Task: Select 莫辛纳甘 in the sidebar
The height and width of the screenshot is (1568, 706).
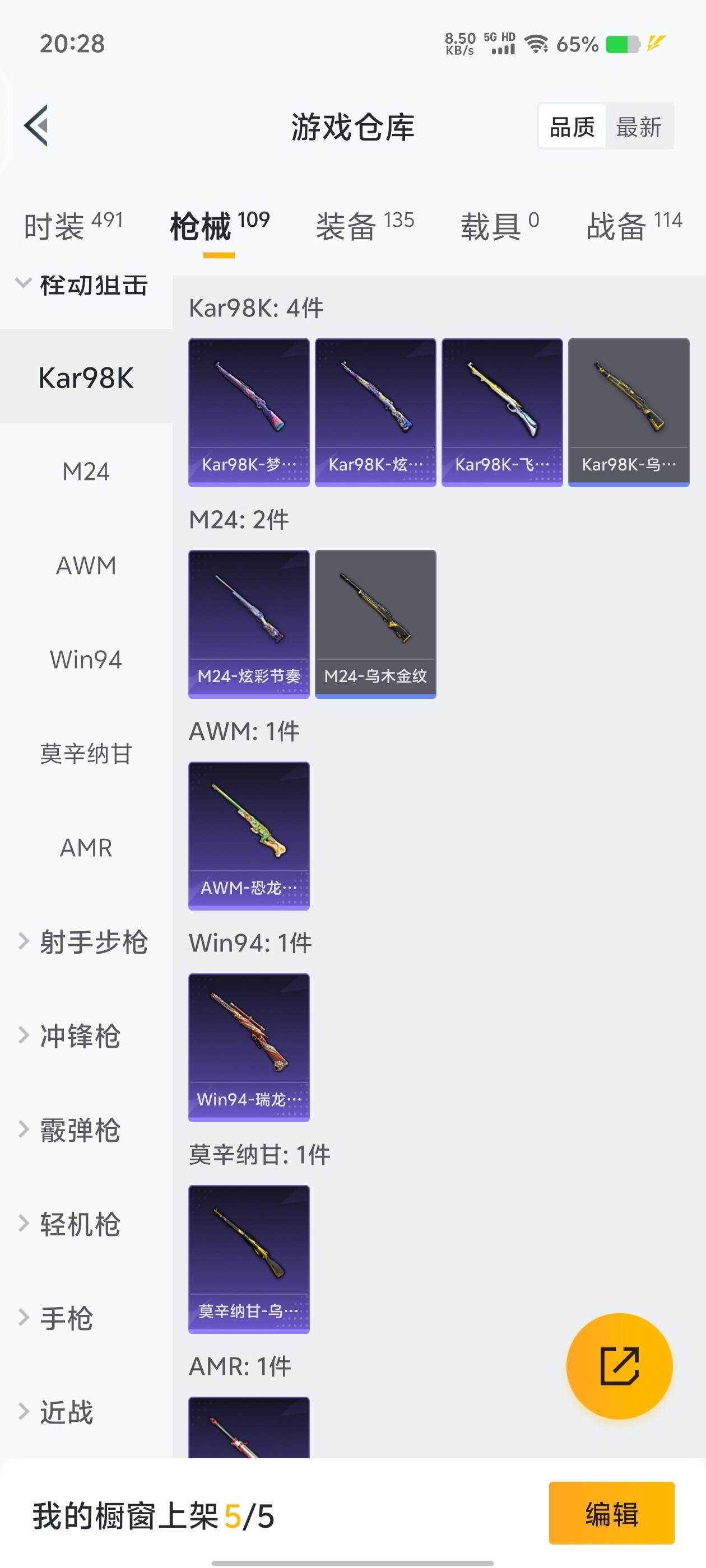Action: [85, 754]
